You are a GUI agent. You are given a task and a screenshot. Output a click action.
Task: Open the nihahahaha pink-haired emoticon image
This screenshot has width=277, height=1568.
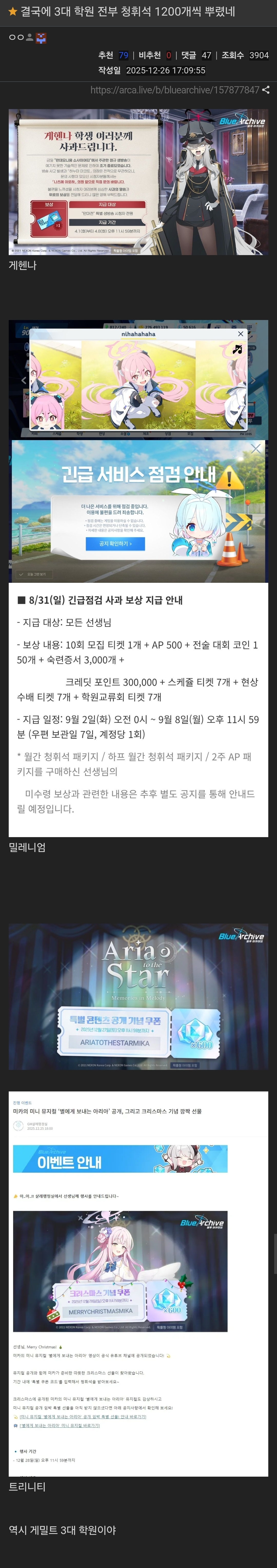[x=138, y=379]
